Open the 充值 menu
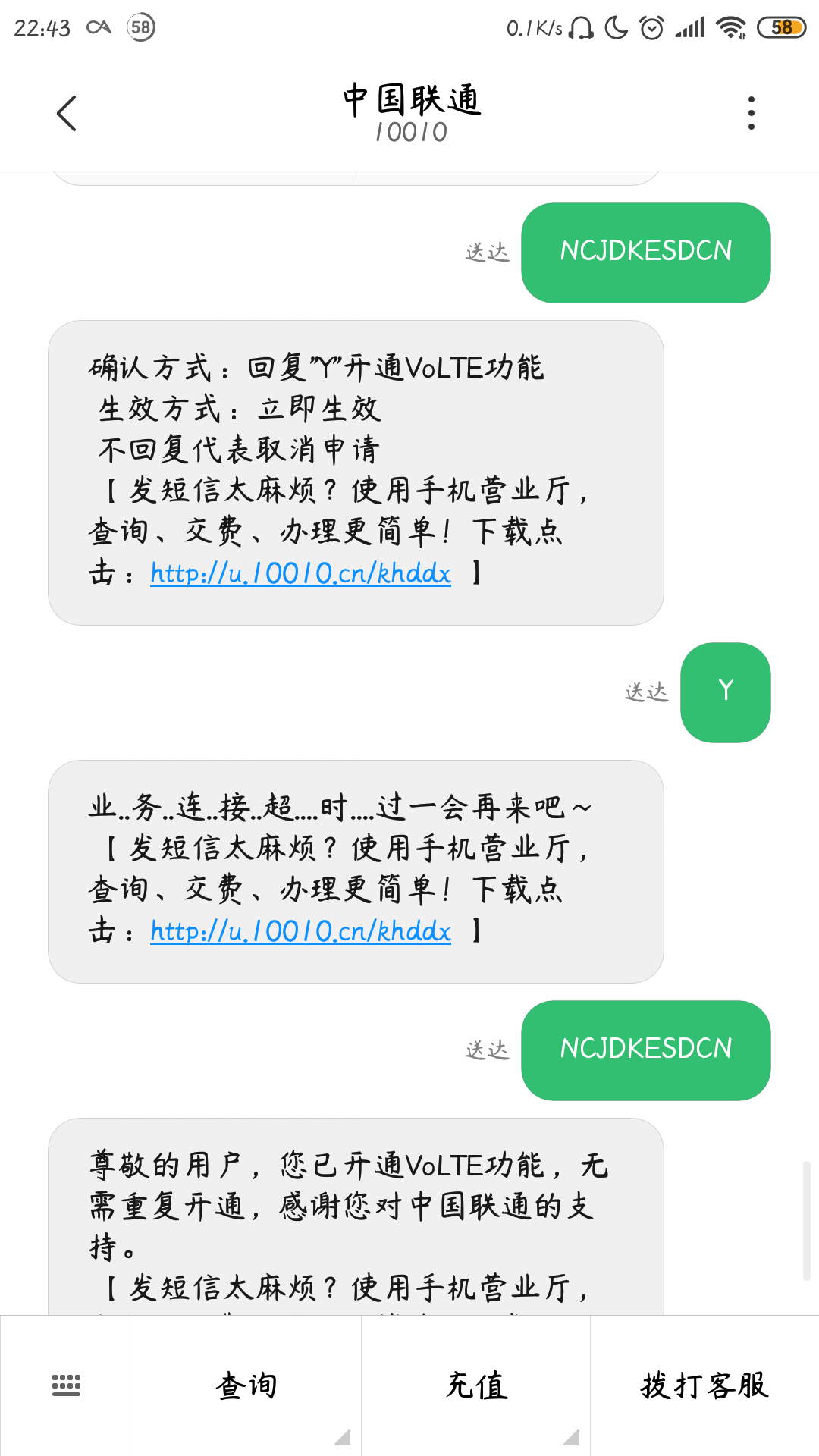Screen dimensions: 819x1456 click(x=476, y=1385)
